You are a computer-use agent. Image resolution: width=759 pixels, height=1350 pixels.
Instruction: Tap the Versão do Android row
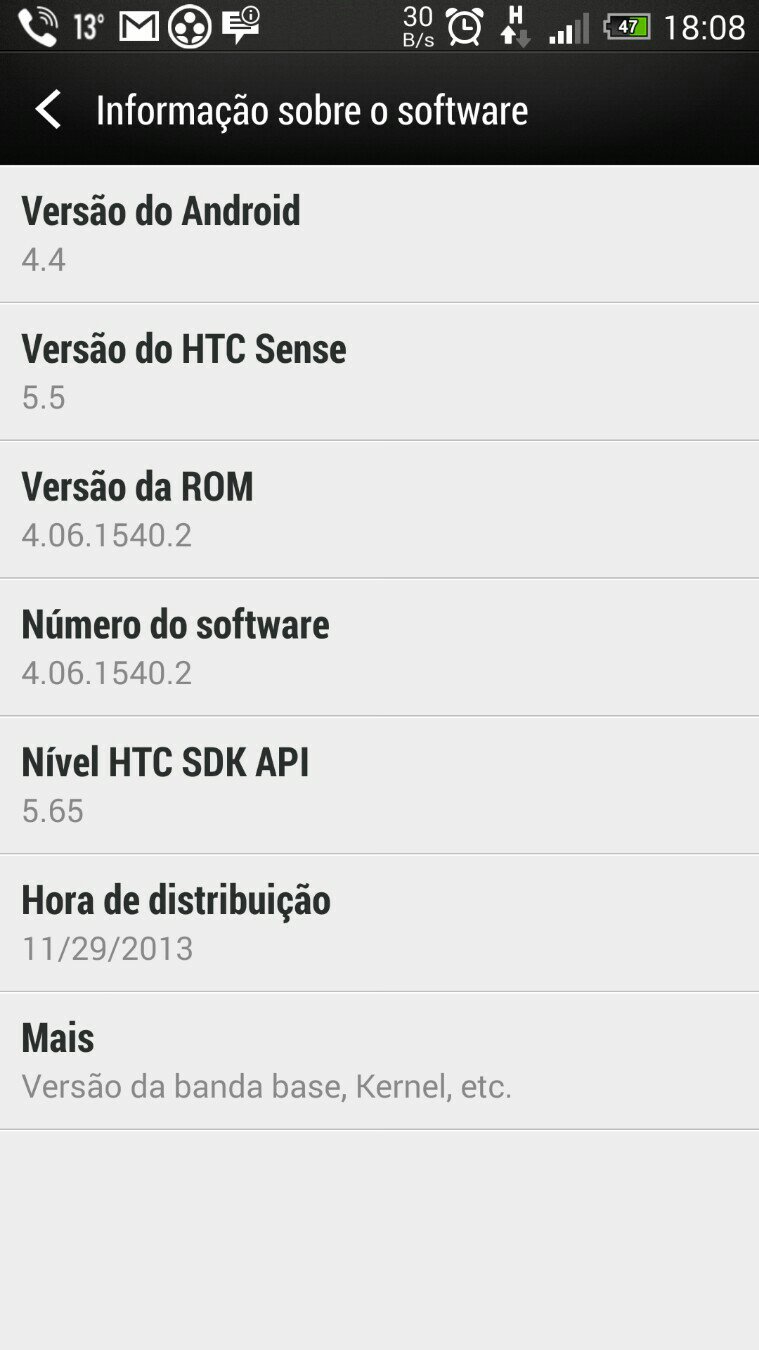379,234
